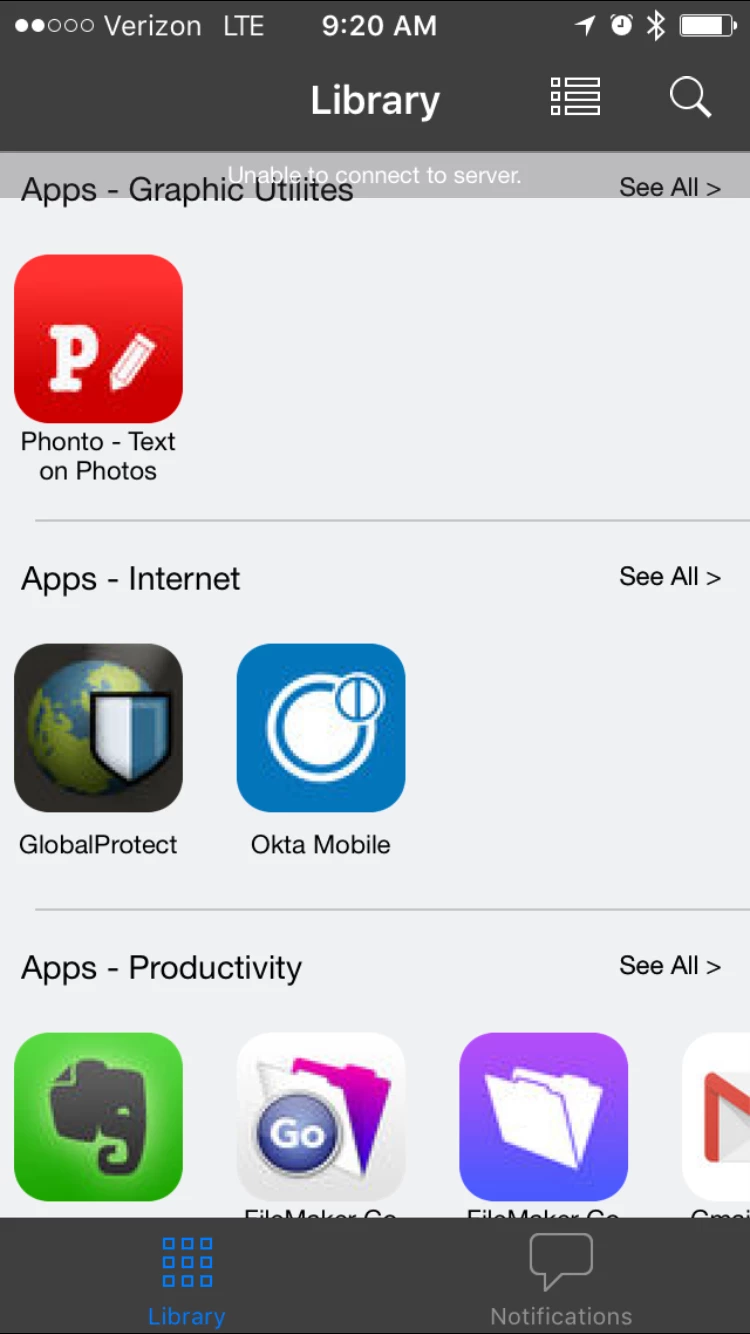Open the Evernote elephant app

point(98,1116)
